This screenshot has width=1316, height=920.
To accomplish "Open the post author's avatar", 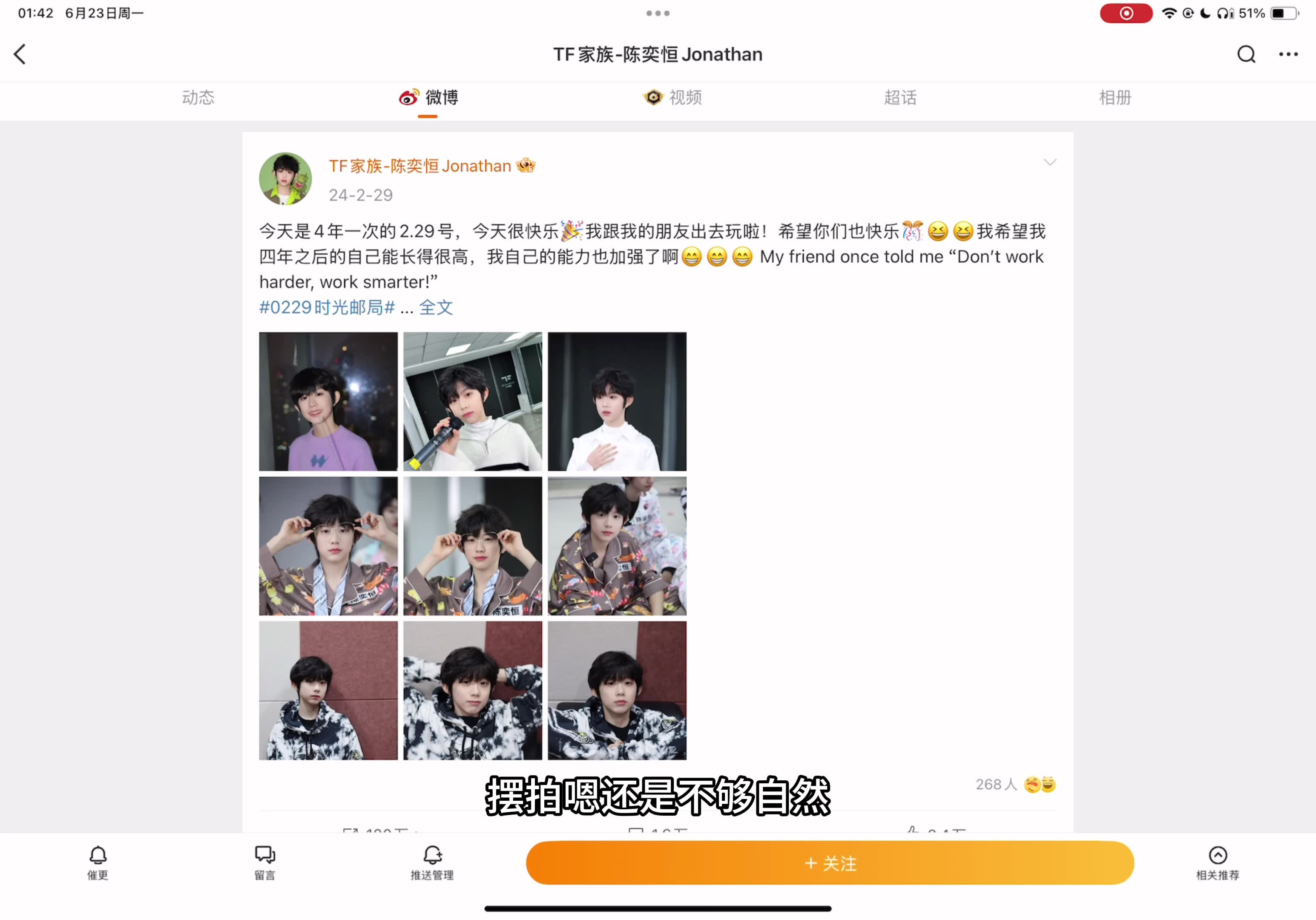I will (x=285, y=179).
